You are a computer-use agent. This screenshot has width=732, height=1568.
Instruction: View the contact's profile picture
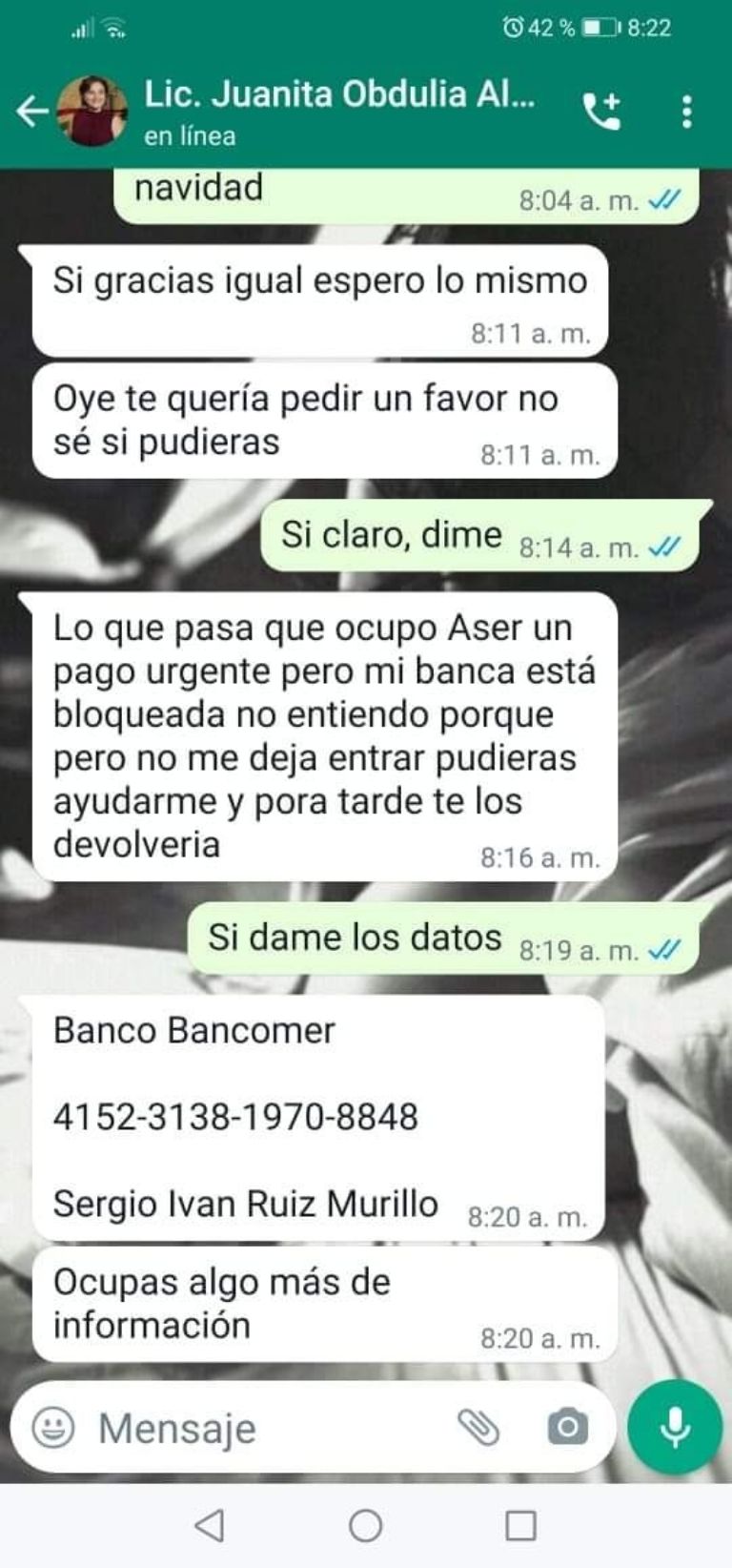point(92,112)
